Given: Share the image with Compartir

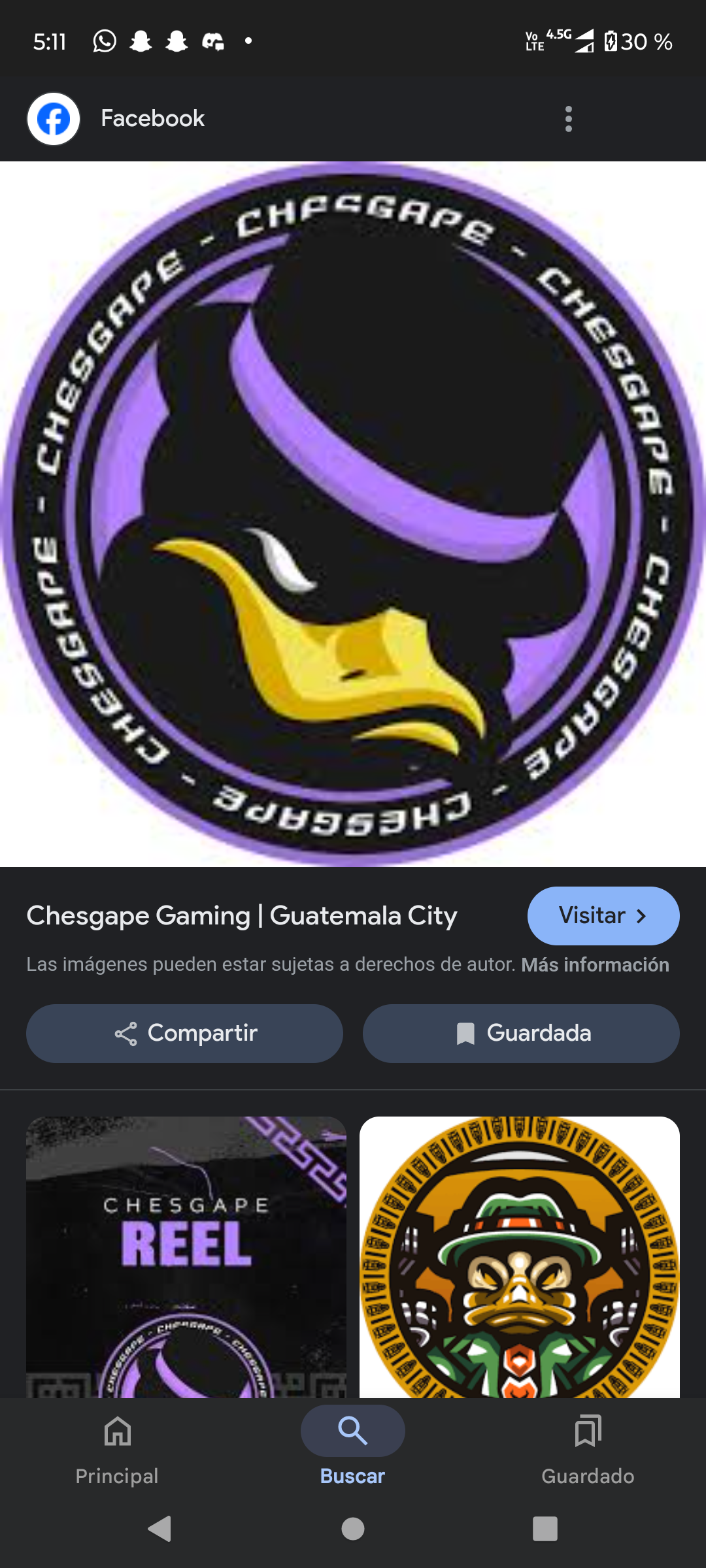Looking at the screenshot, I should tap(184, 1033).
